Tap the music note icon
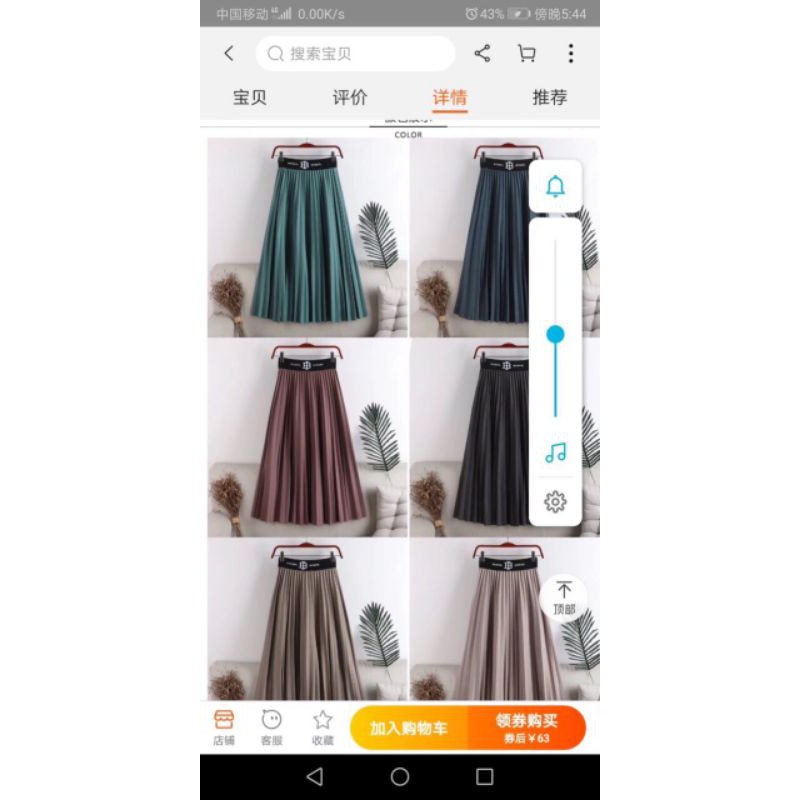800x800 pixels. [x=555, y=452]
